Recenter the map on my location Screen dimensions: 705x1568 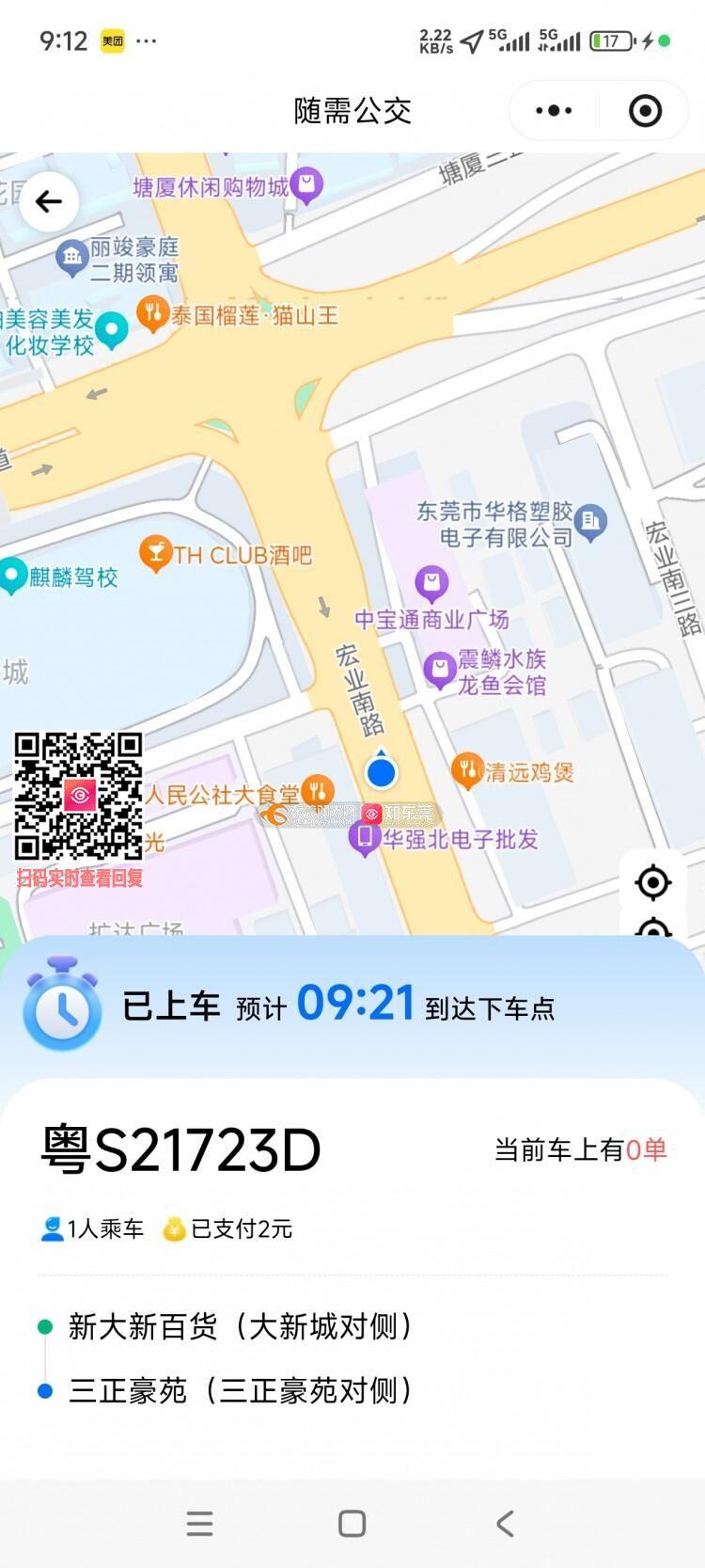point(653,882)
